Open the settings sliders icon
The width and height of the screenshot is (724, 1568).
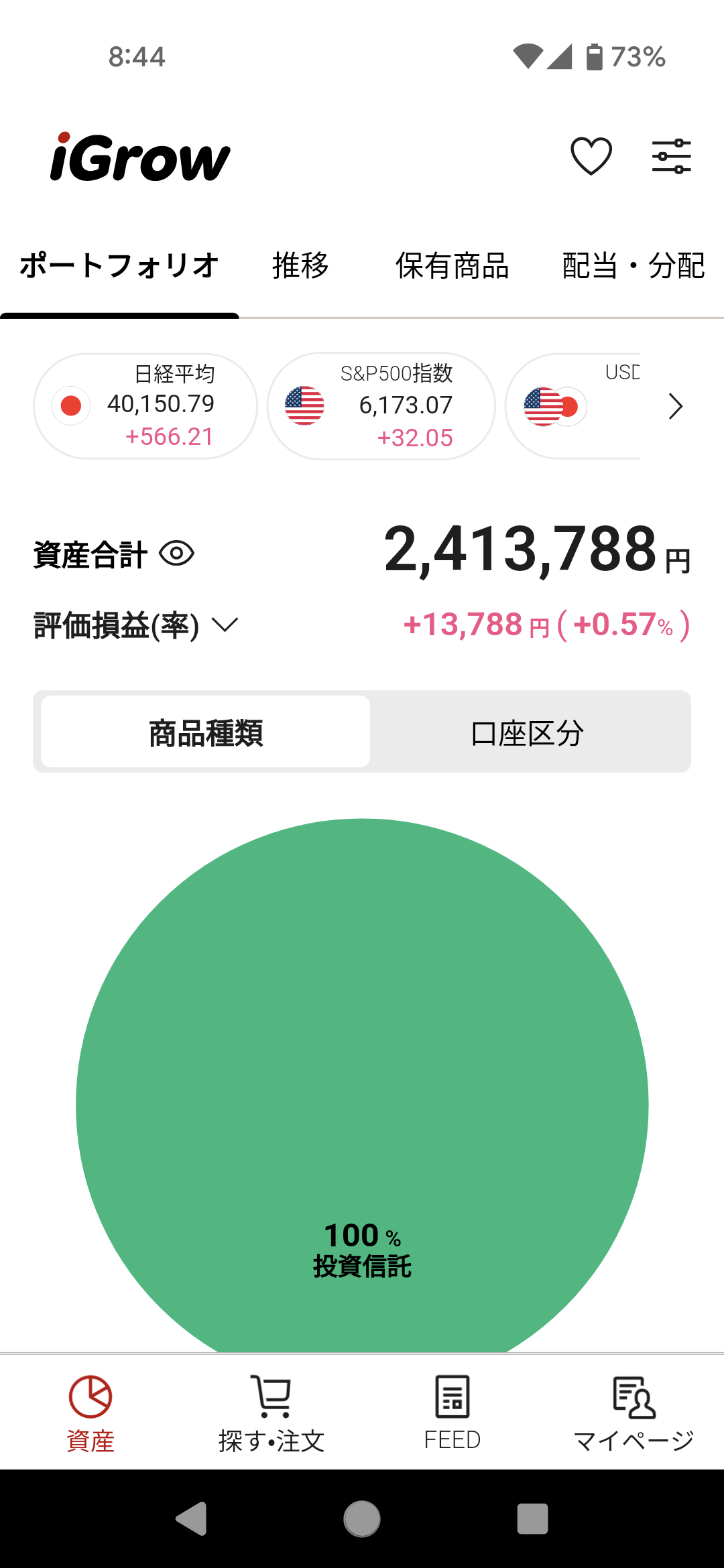671,156
